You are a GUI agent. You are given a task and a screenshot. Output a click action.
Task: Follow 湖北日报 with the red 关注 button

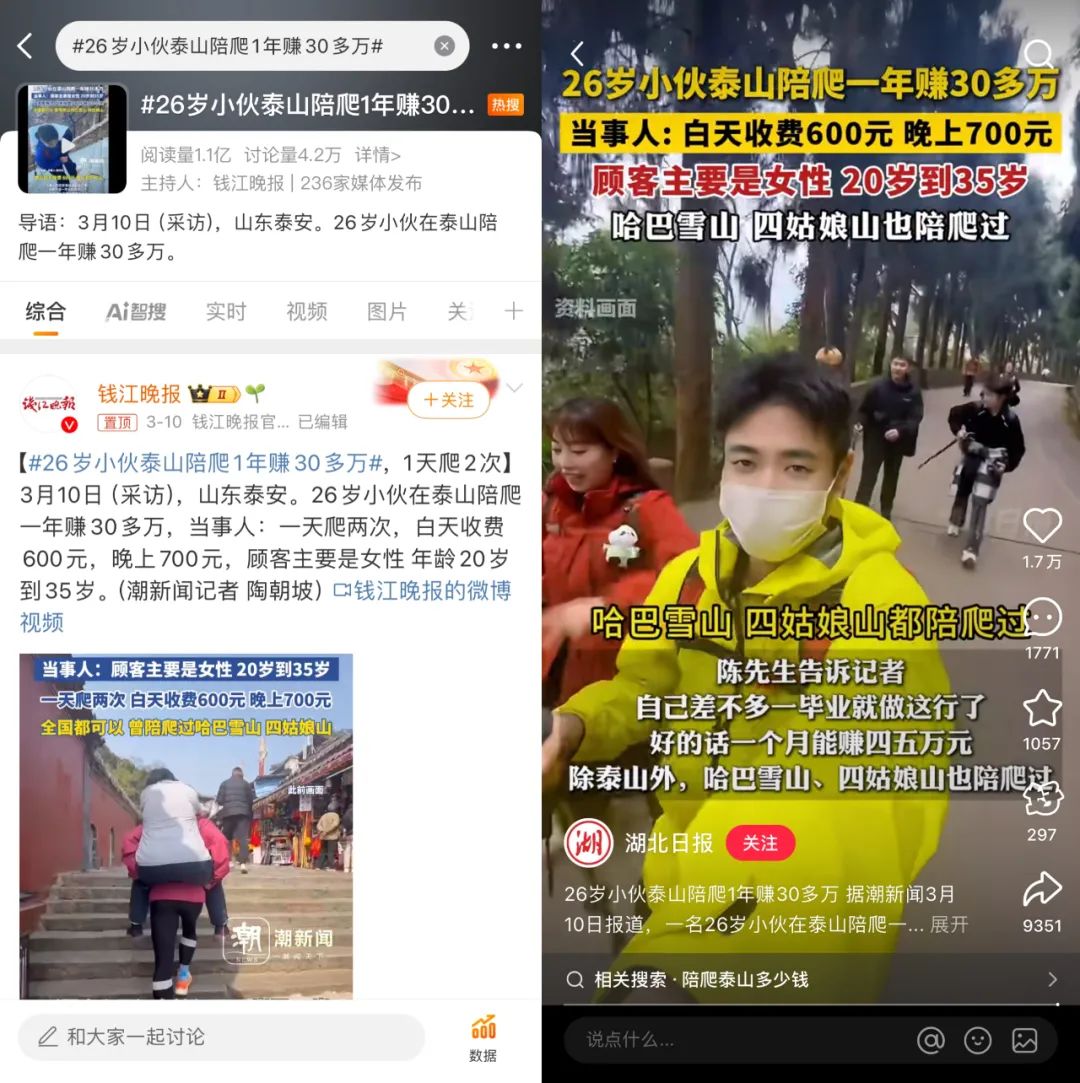coord(760,843)
